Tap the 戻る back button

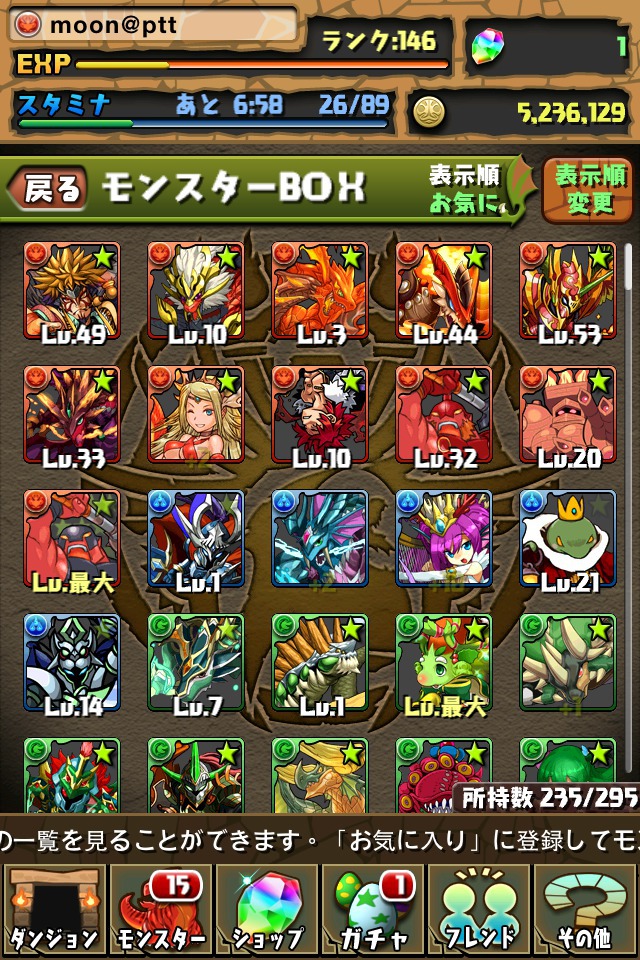coord(48,190)
